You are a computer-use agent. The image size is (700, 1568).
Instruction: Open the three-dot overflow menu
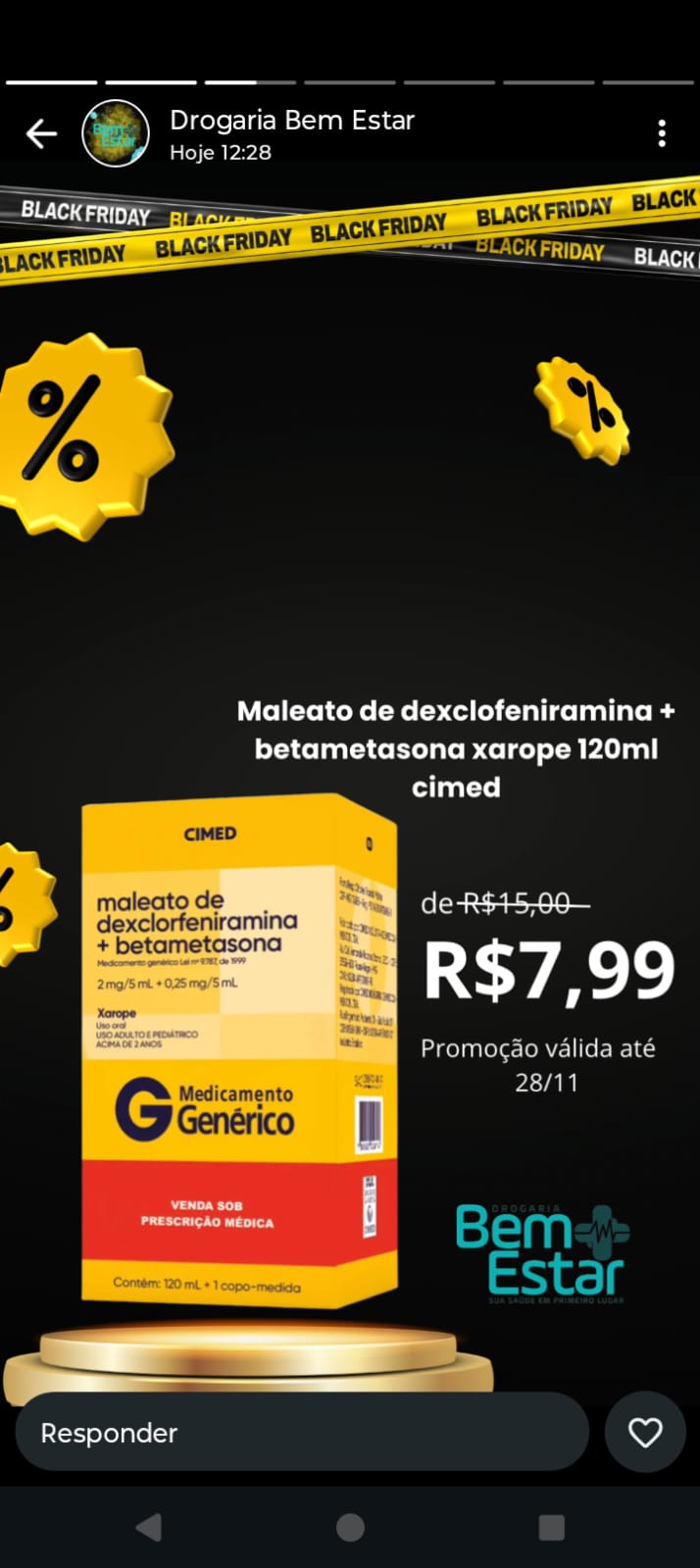[x=662, y=133]
